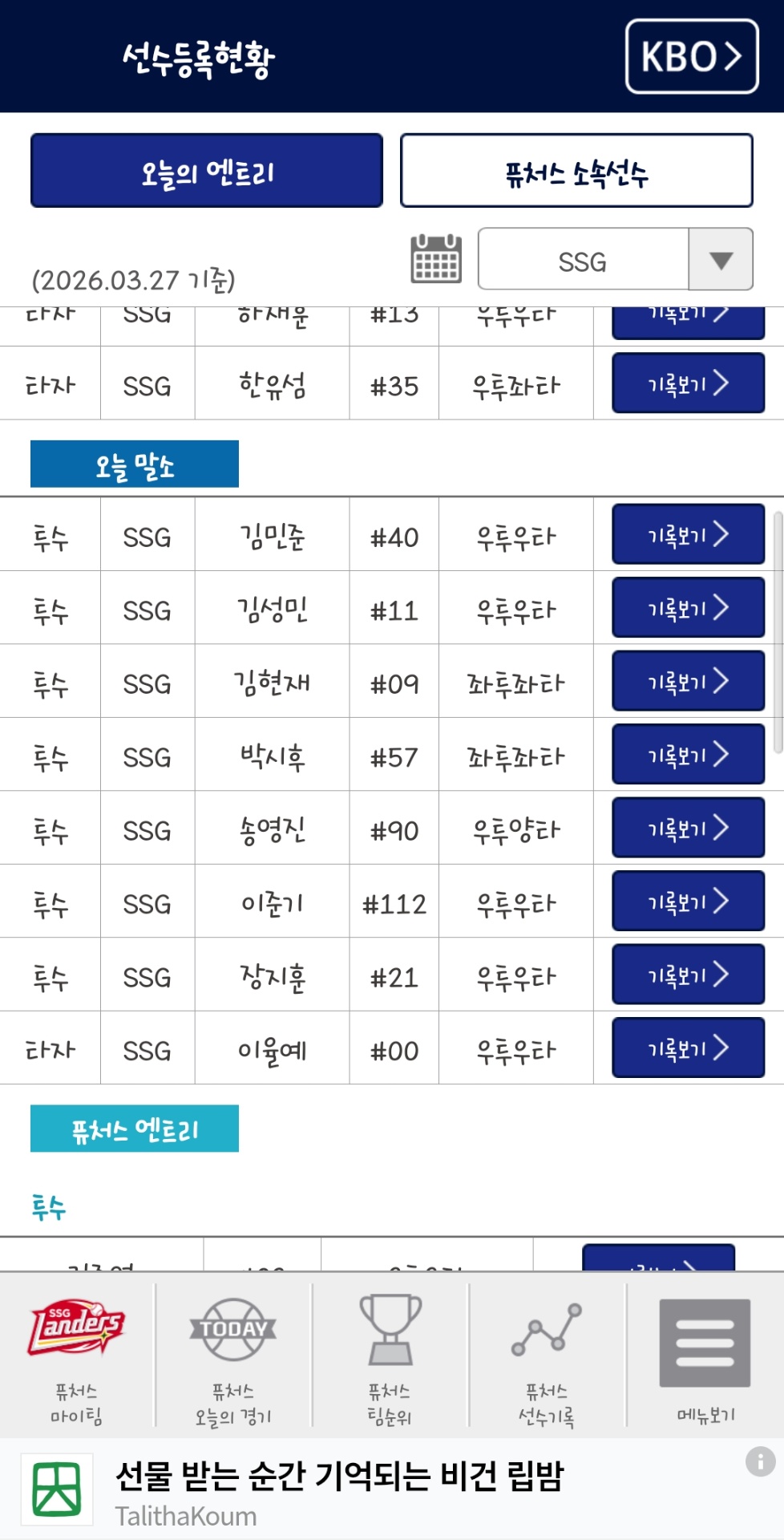The width and height of the screenshot is (784, 1540).
Task: View records for 한유섬
Action: point(688,383)
